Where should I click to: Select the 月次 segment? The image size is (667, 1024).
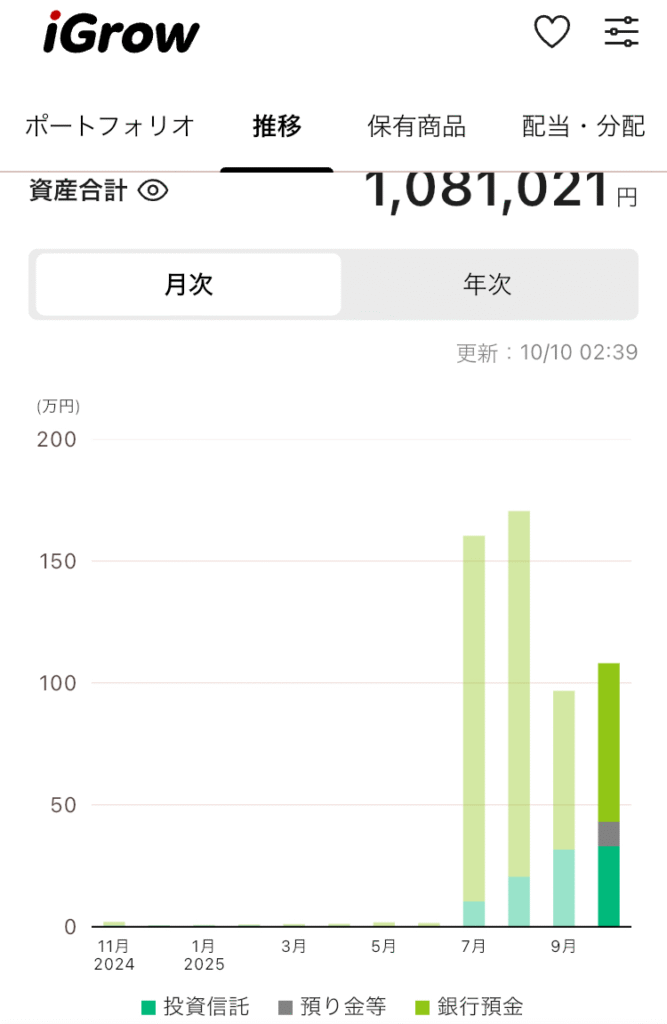[x=188, y=285]
